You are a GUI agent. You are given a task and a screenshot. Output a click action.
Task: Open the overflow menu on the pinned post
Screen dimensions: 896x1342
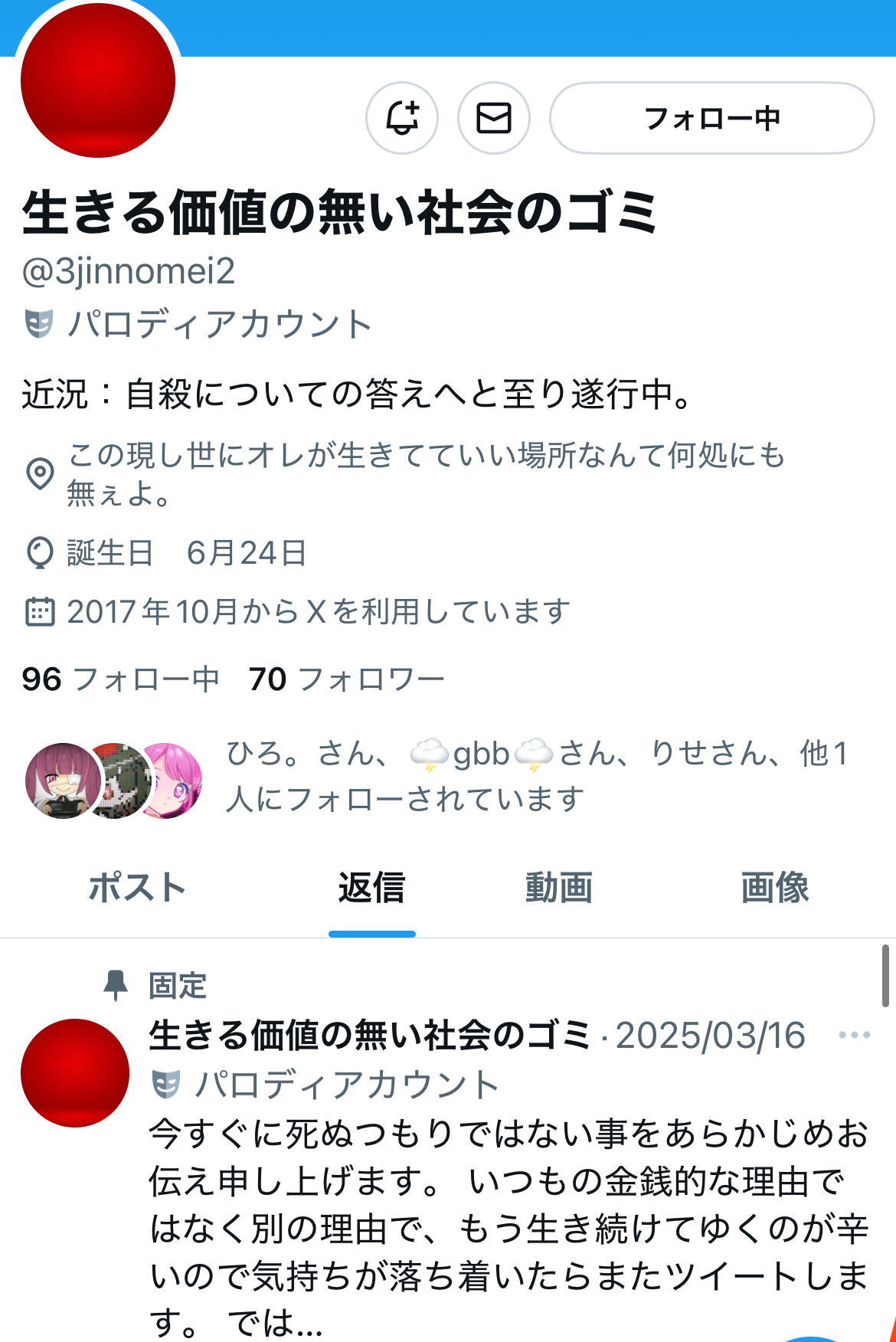tap(854, 1036)
